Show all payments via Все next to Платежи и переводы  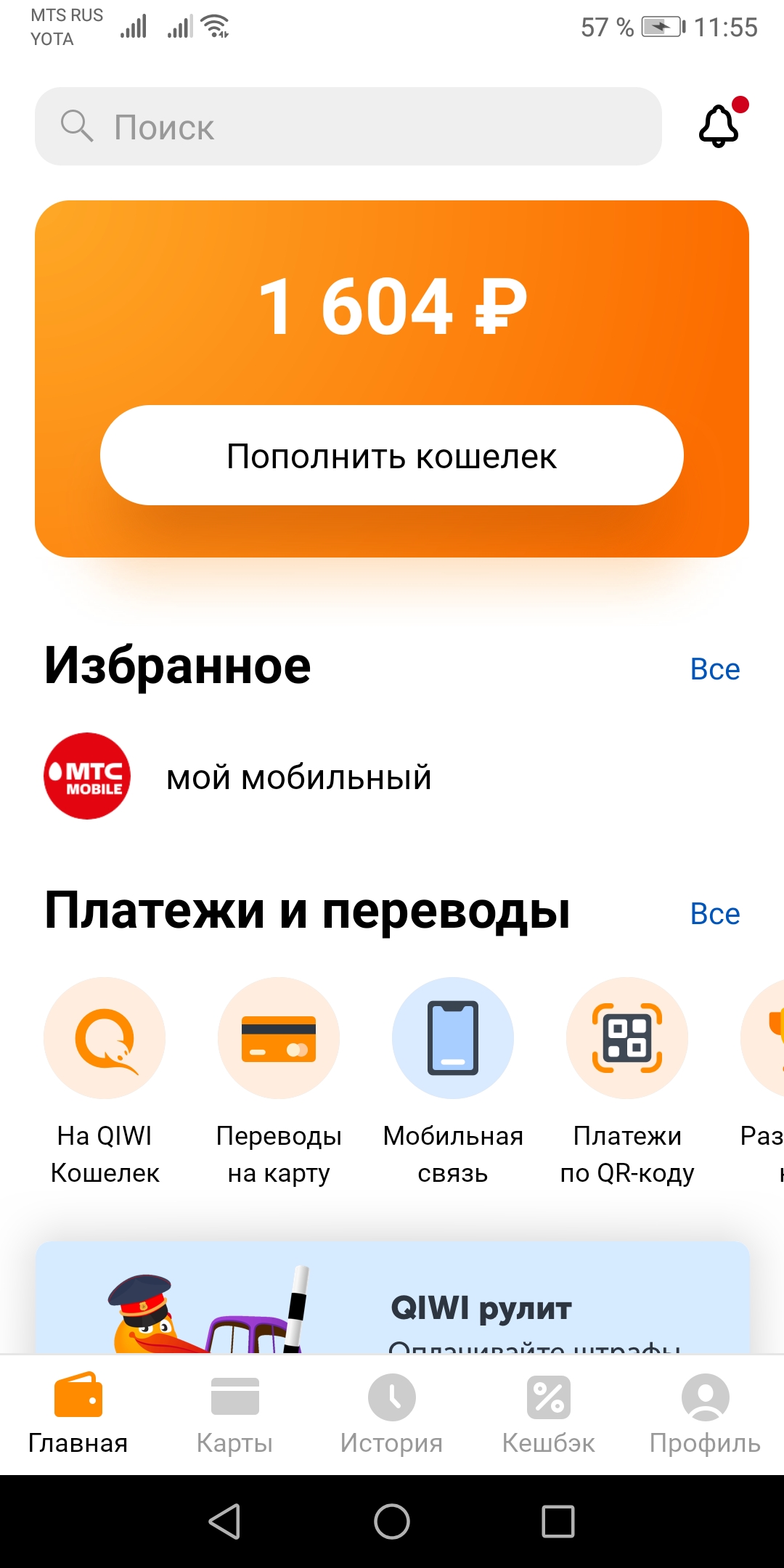coord(714,913)
